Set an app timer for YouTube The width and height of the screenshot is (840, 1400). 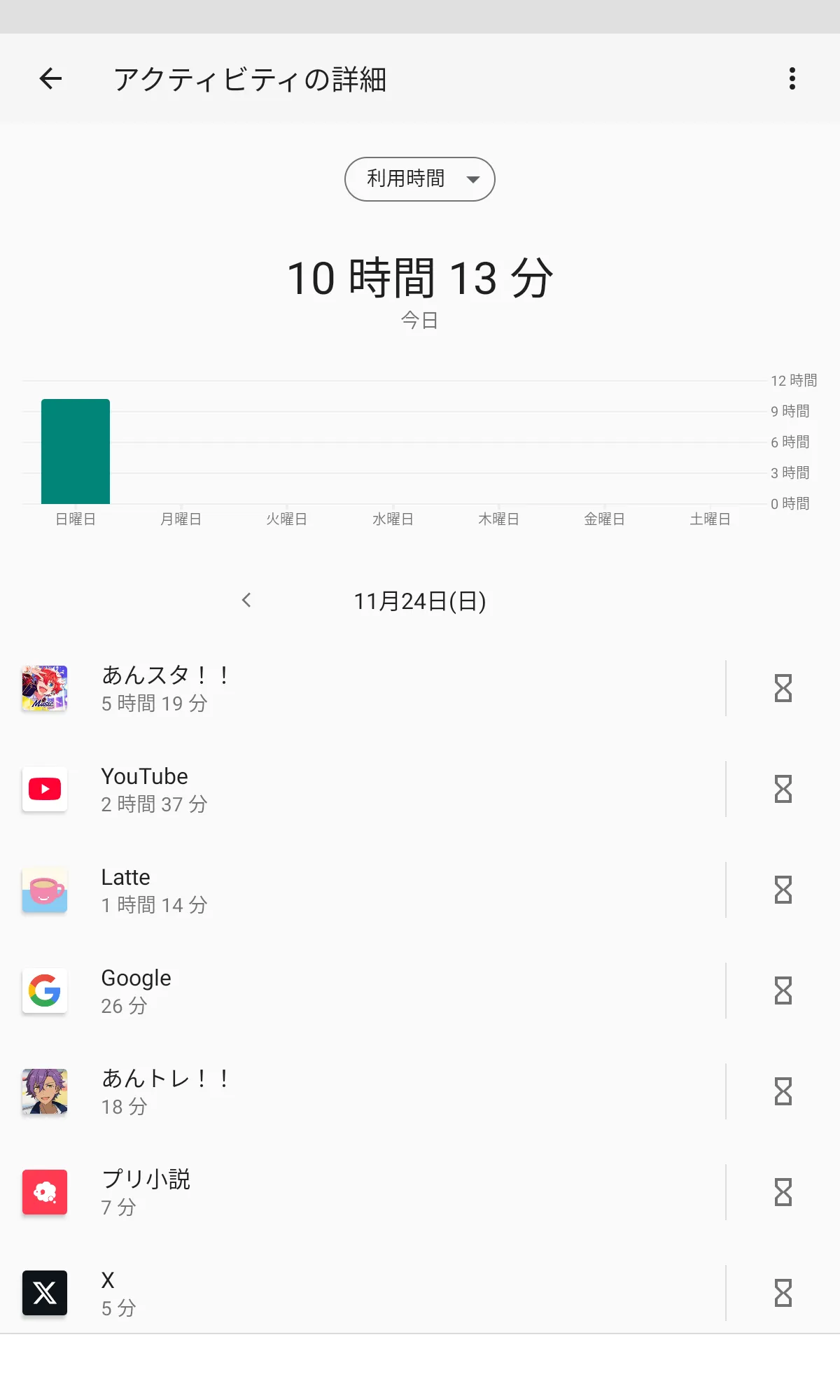point(783,790)
